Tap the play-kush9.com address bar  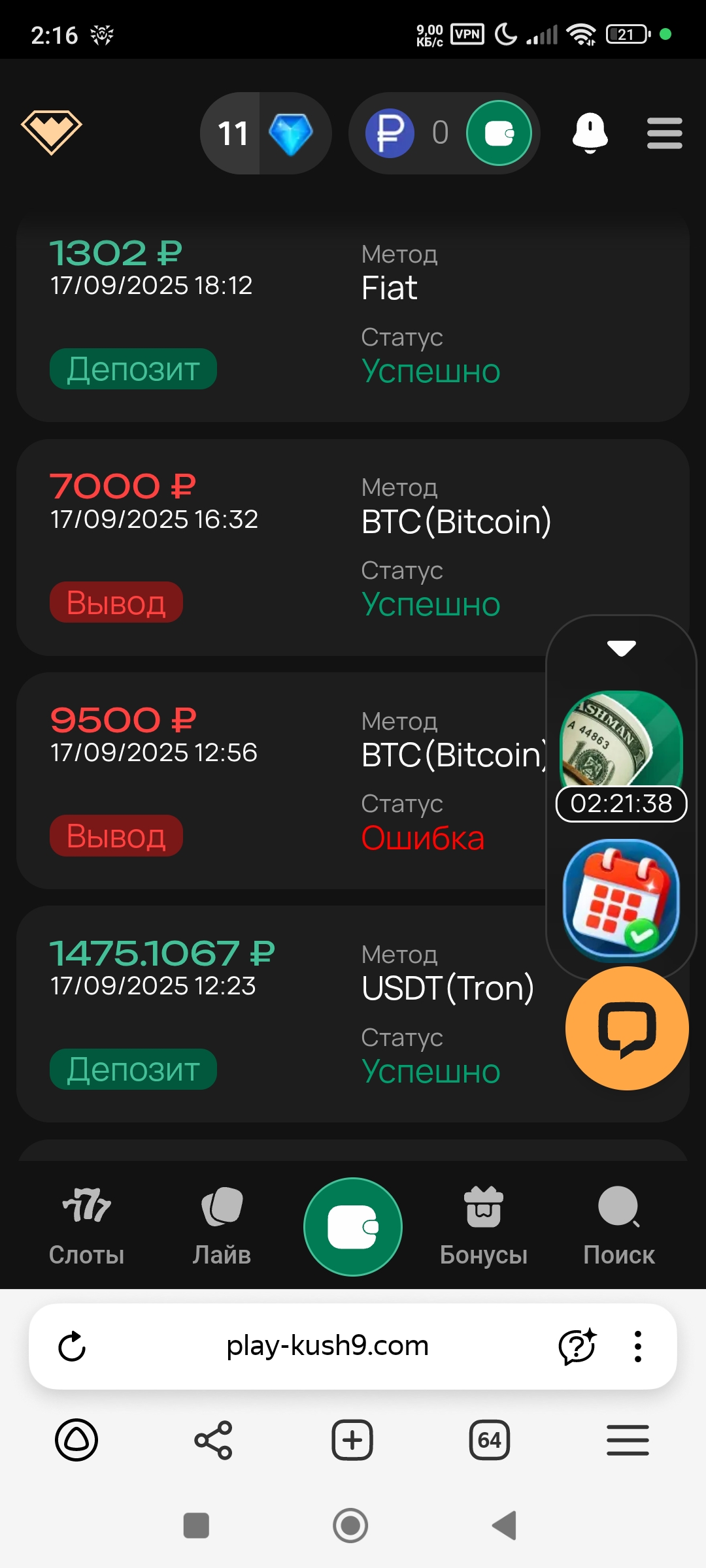327,1346
